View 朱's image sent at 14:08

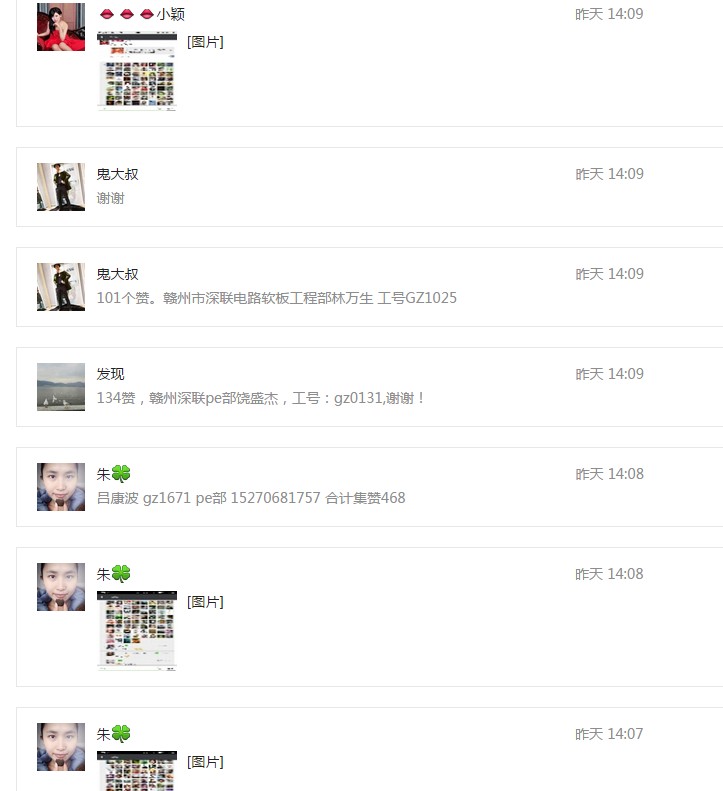point(137,630)
